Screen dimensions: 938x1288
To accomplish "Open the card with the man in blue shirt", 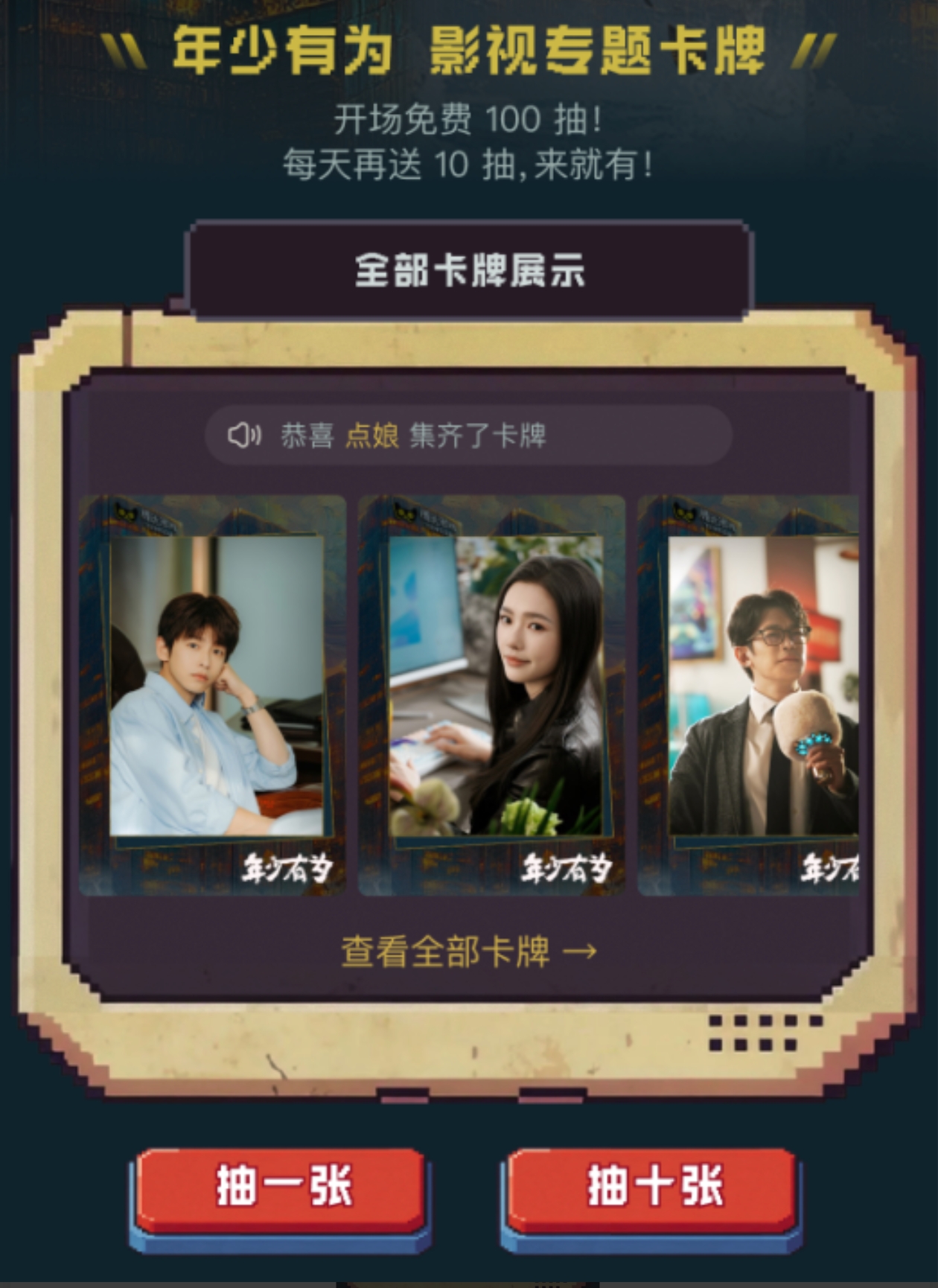I will click(213, 694).
